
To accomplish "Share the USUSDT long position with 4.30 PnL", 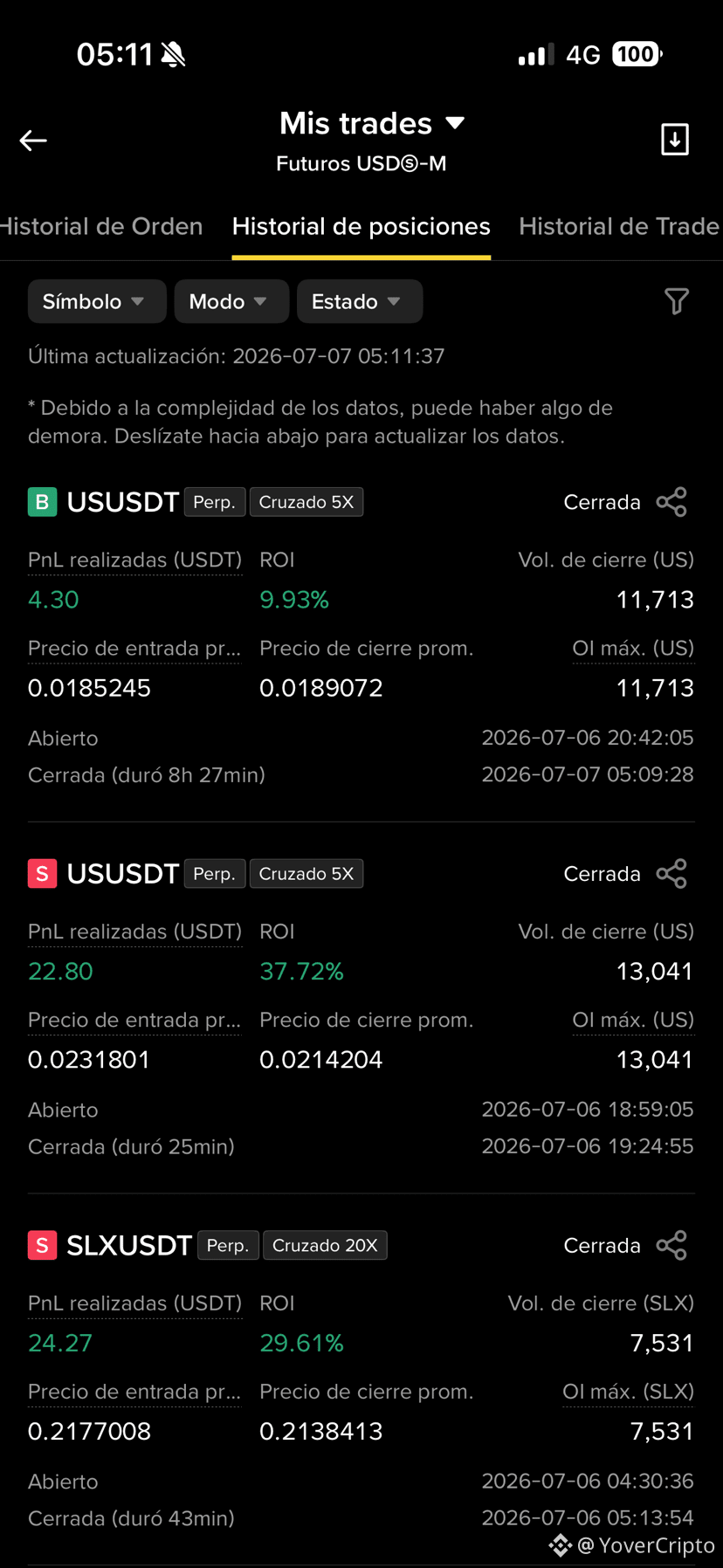I will (671, 502).
